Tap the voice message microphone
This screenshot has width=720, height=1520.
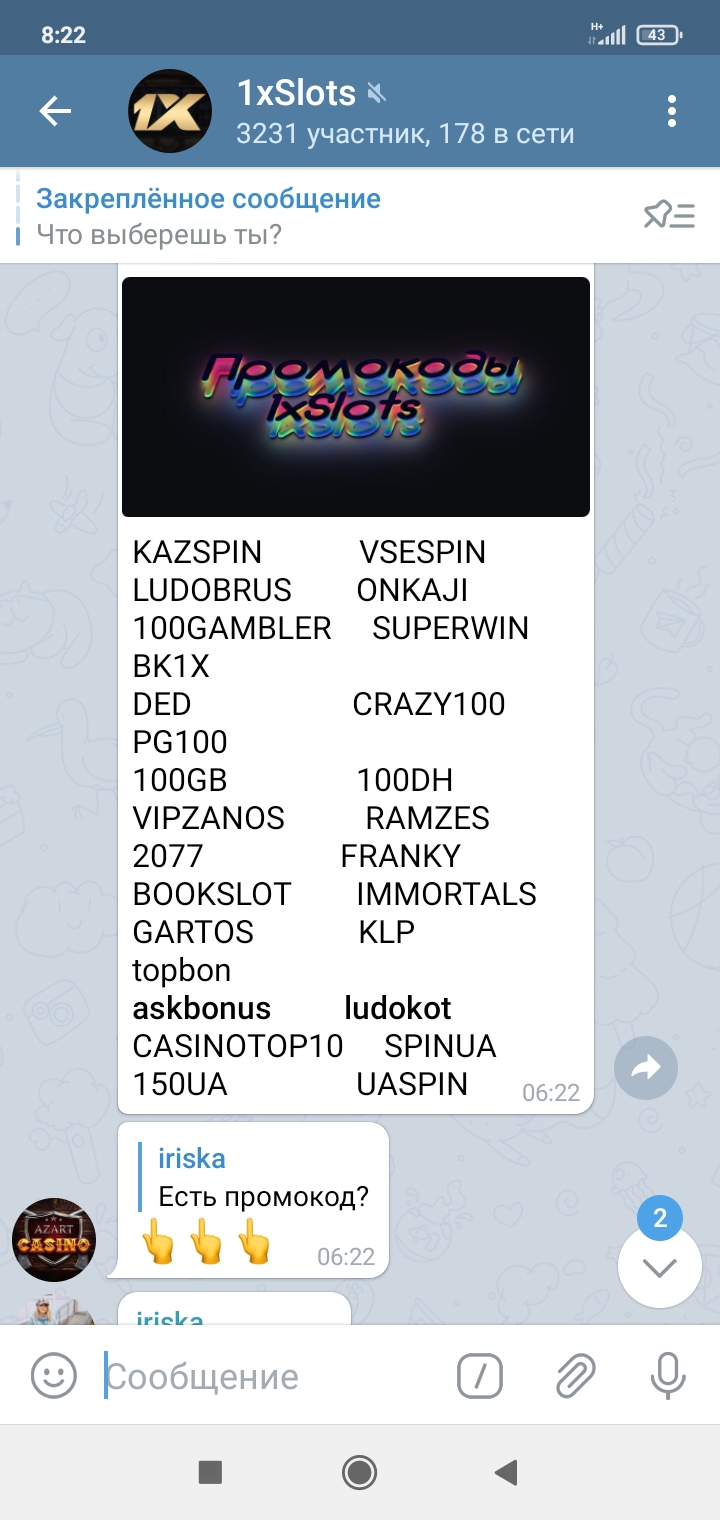coord(667,1376)
